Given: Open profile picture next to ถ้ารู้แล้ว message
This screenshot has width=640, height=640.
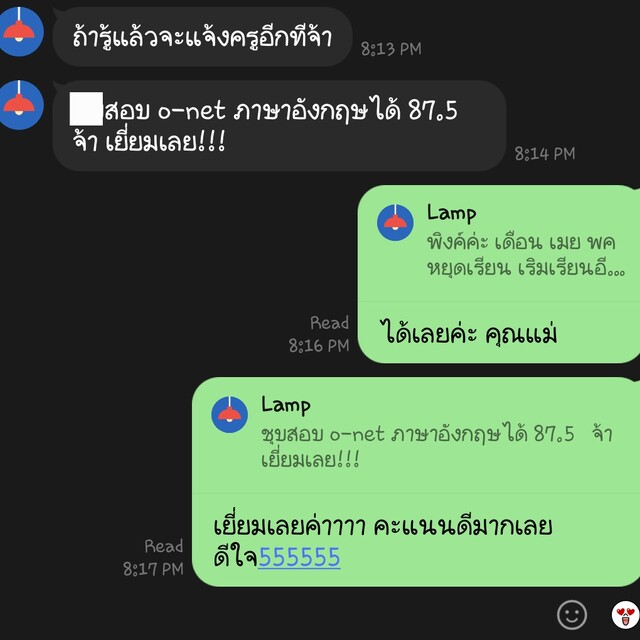Looking at the screenshot, I should 22,32.
